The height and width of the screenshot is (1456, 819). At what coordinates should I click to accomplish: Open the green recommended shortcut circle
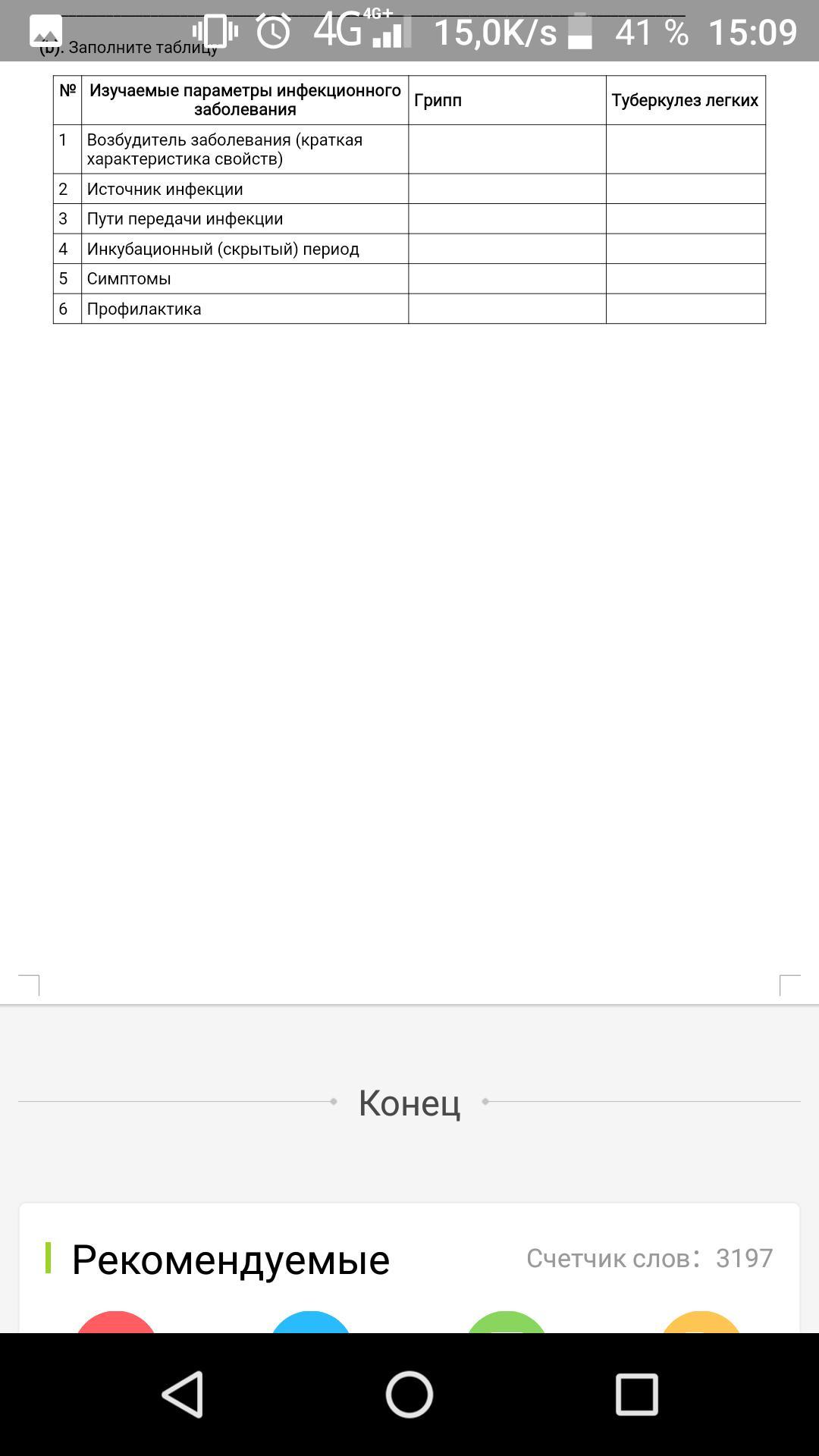pos(506,1323)
